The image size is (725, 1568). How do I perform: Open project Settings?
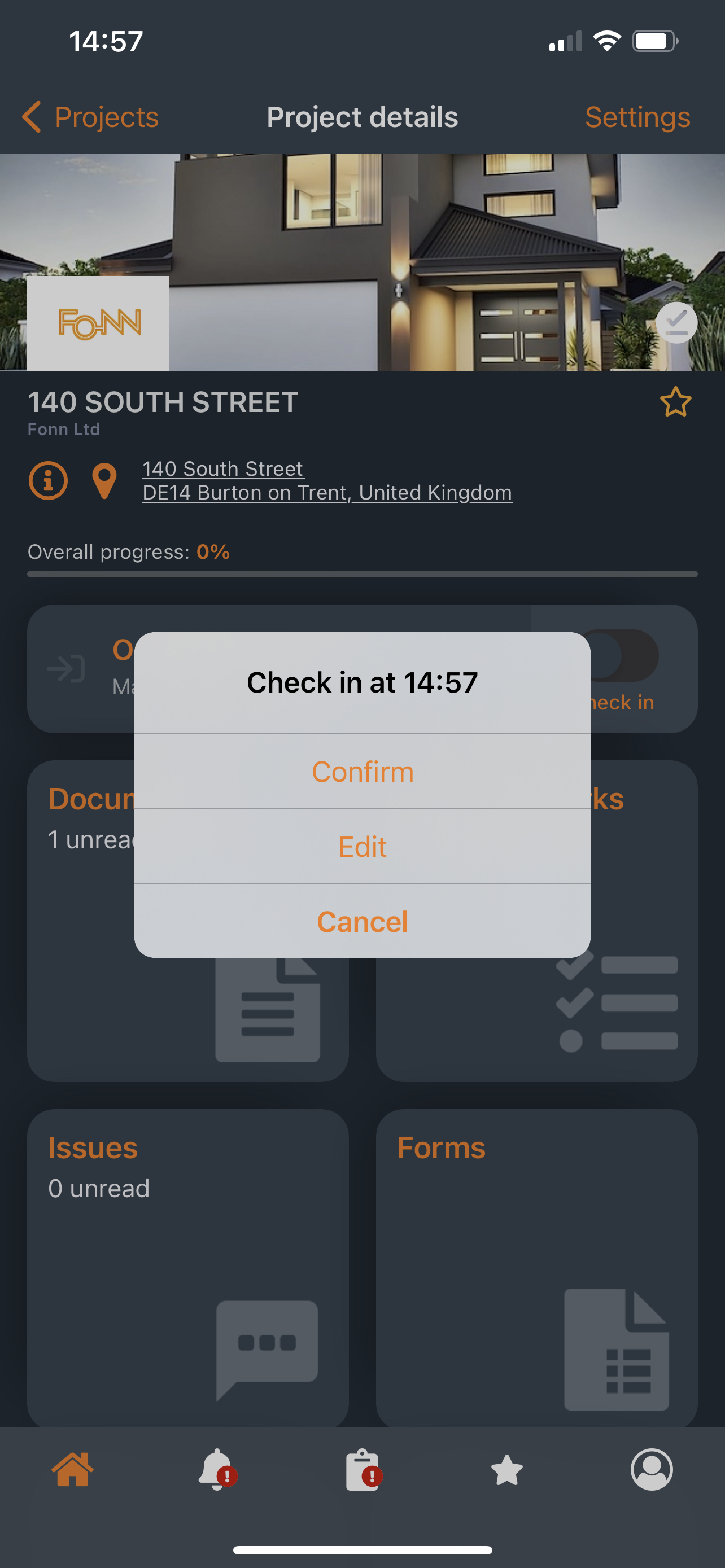637,117
